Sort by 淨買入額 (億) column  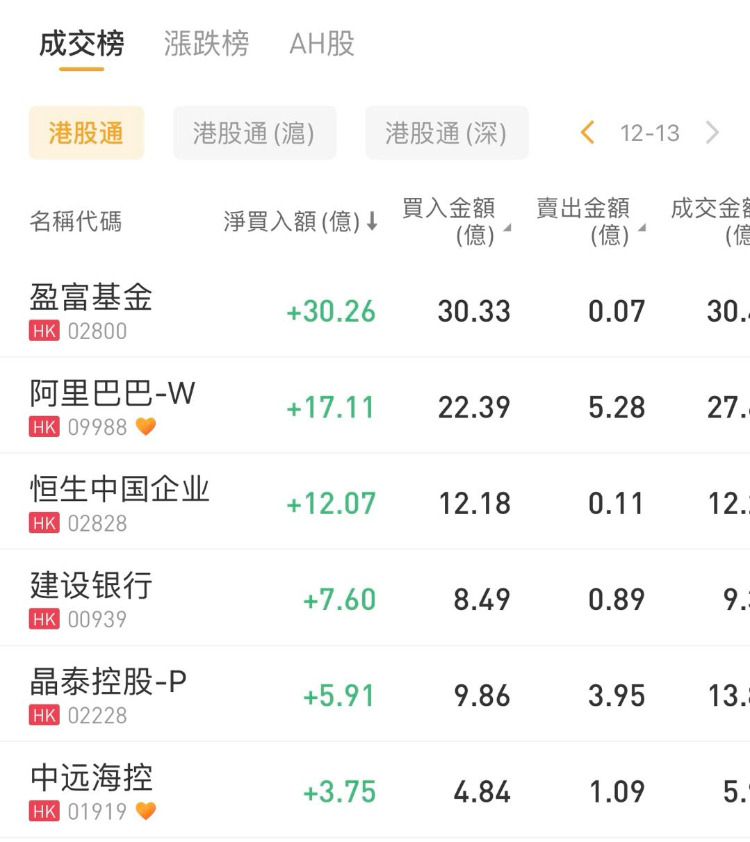point(300,222)
